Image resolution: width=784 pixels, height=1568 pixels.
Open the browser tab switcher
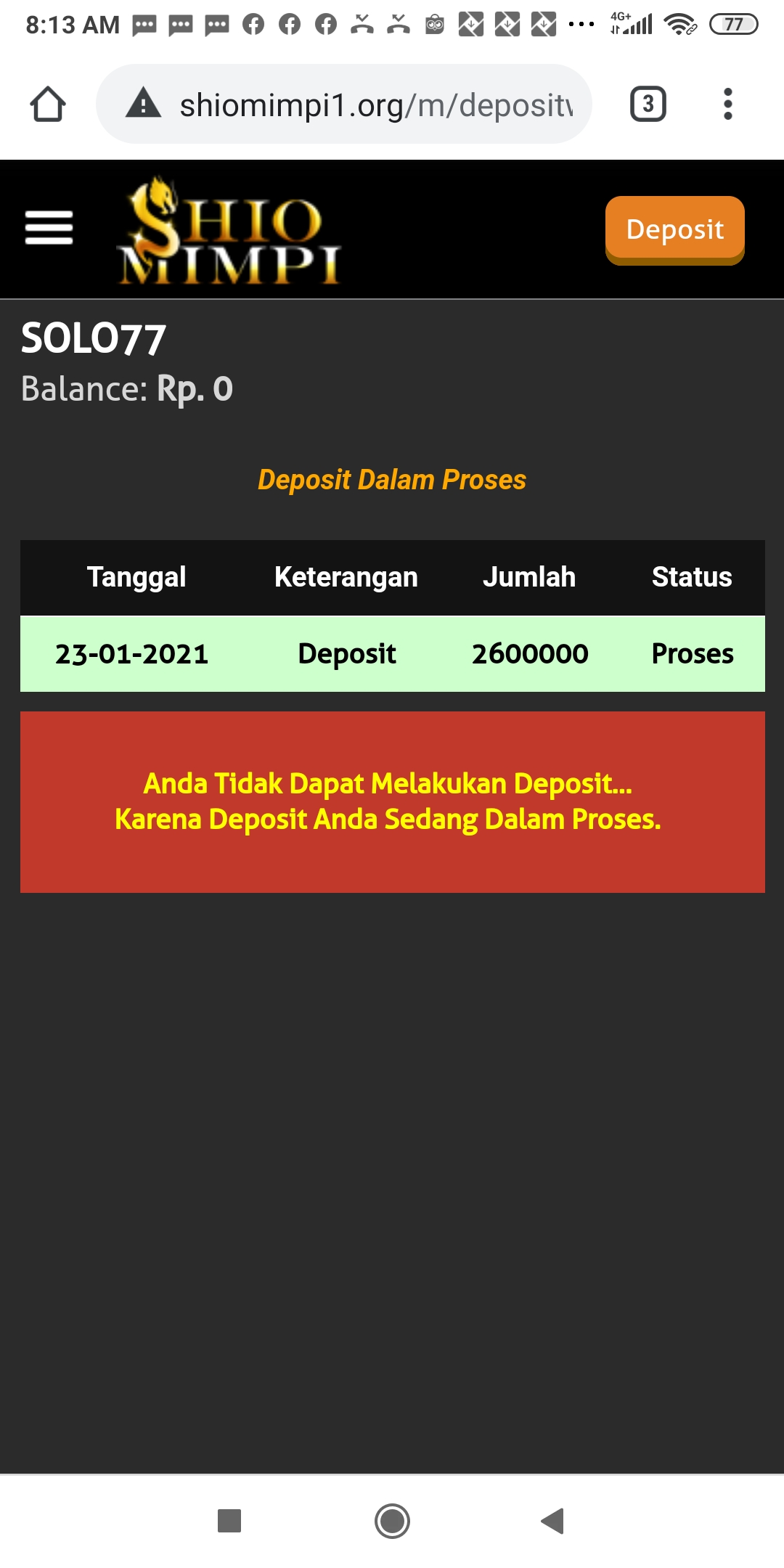(x=648, y=105)
